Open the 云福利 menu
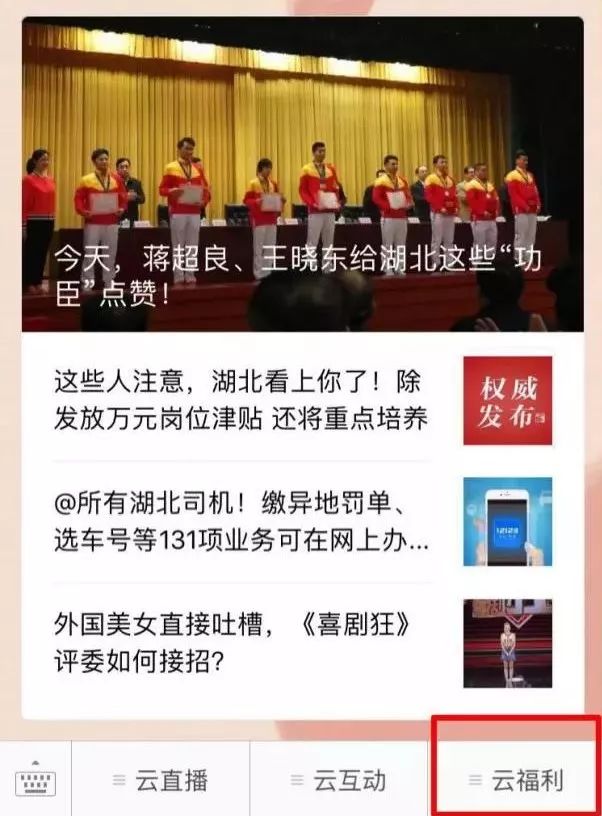Screen dimensions: 602x816 (x=516, y=780)
